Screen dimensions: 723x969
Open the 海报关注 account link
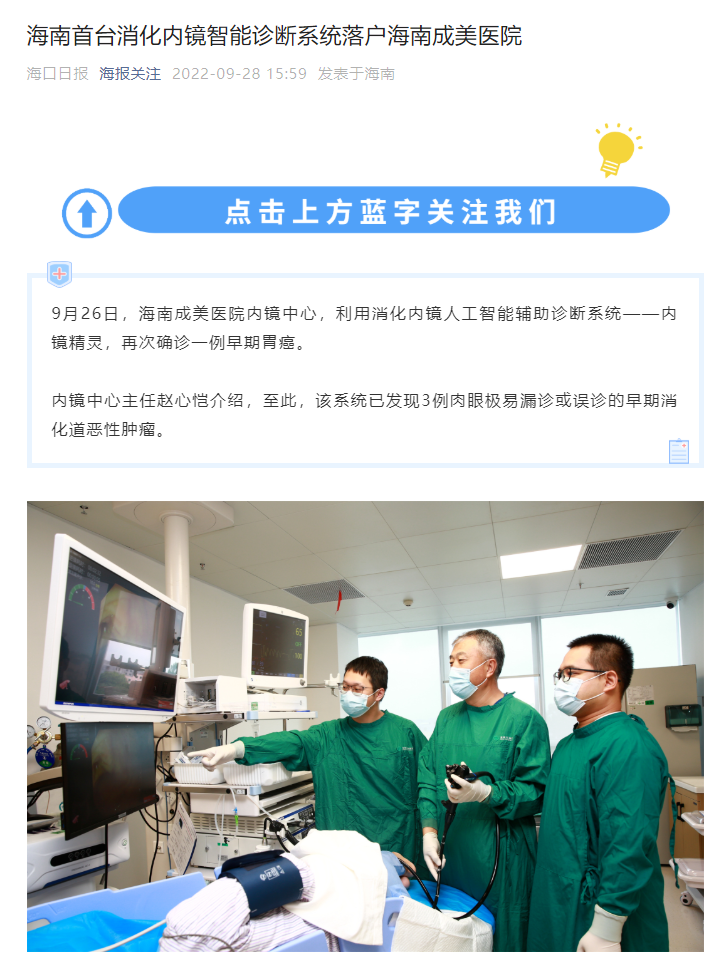pos(130,74)
